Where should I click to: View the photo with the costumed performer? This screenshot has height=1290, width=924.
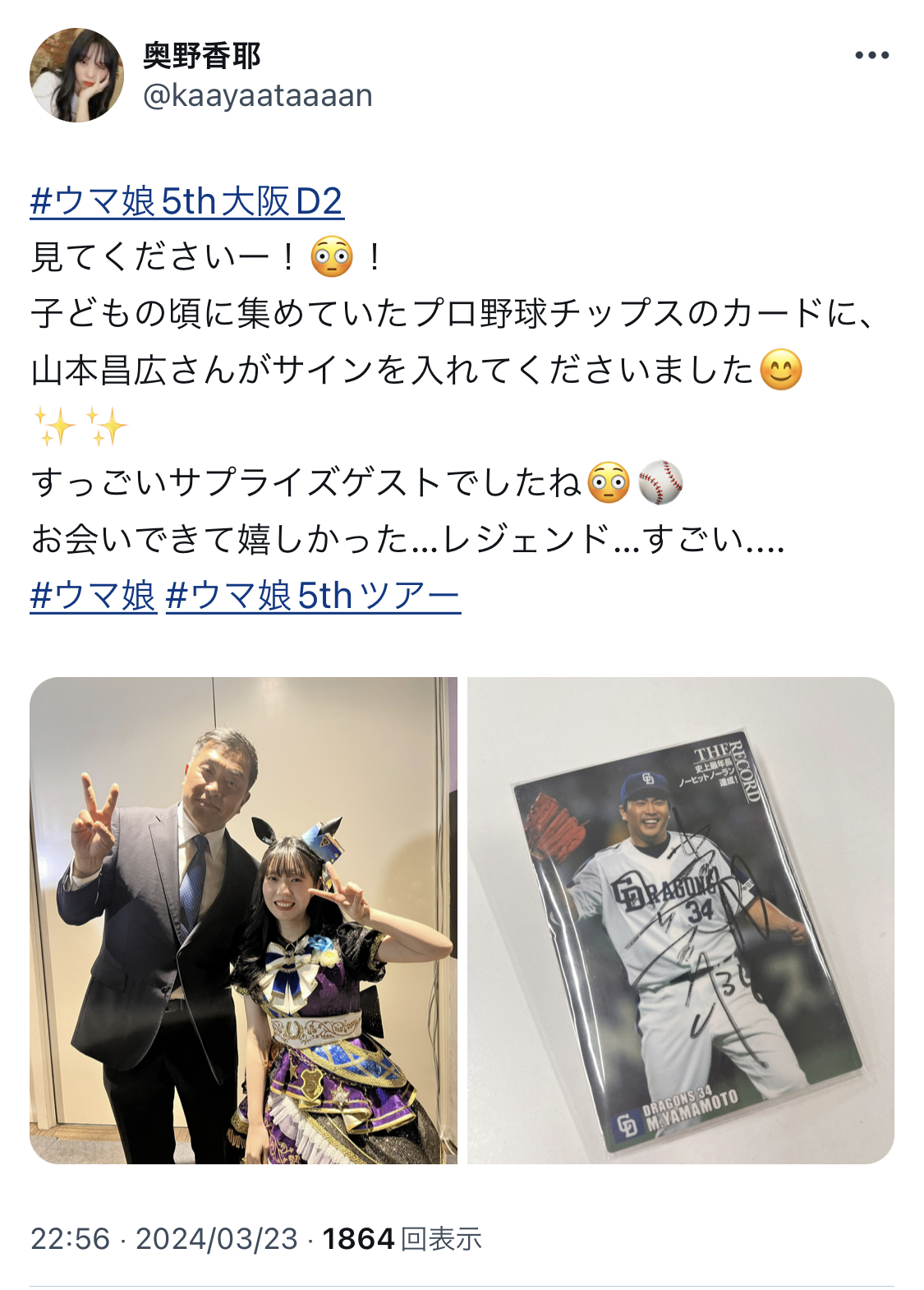pos(243,920)
